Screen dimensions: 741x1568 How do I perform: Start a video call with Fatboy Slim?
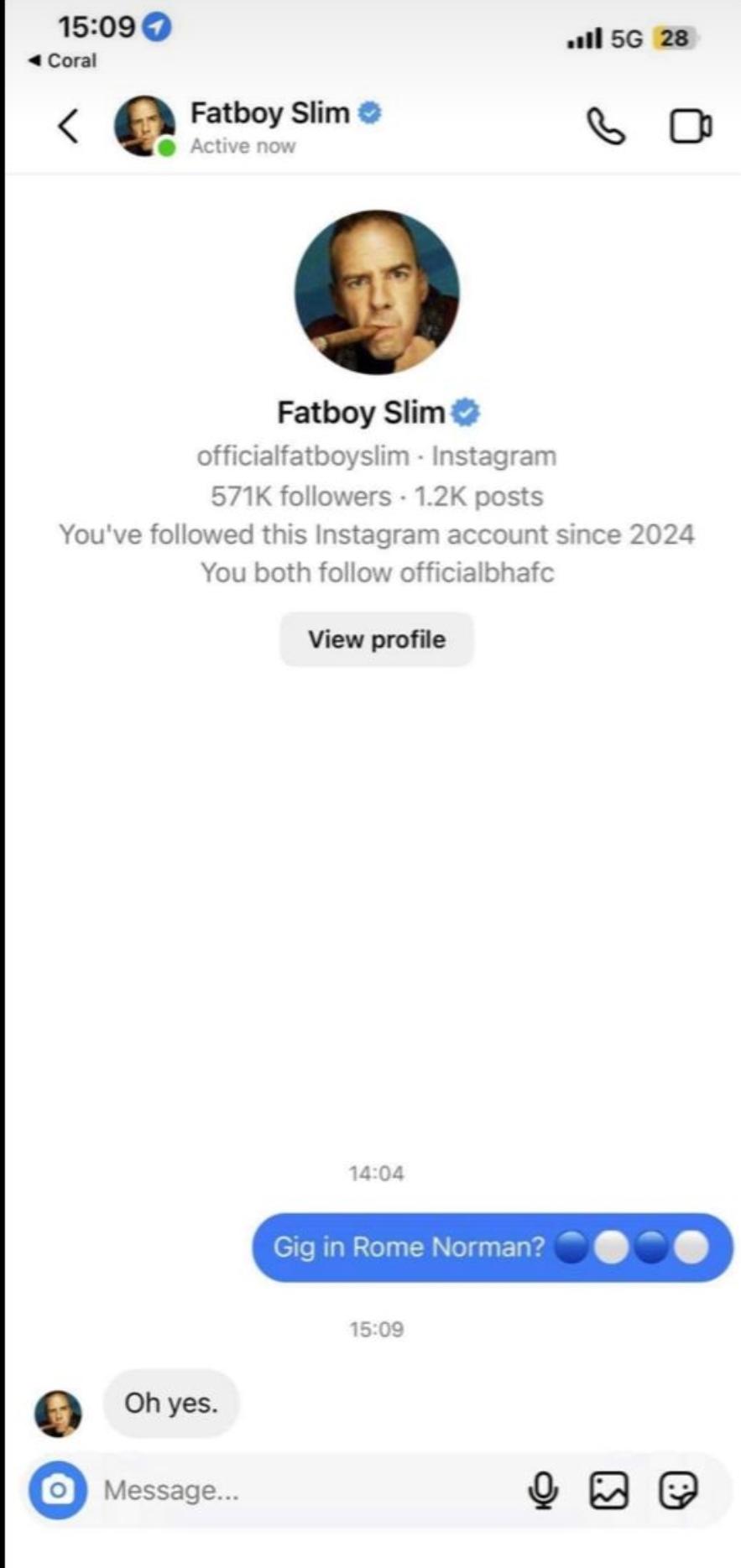690,127
